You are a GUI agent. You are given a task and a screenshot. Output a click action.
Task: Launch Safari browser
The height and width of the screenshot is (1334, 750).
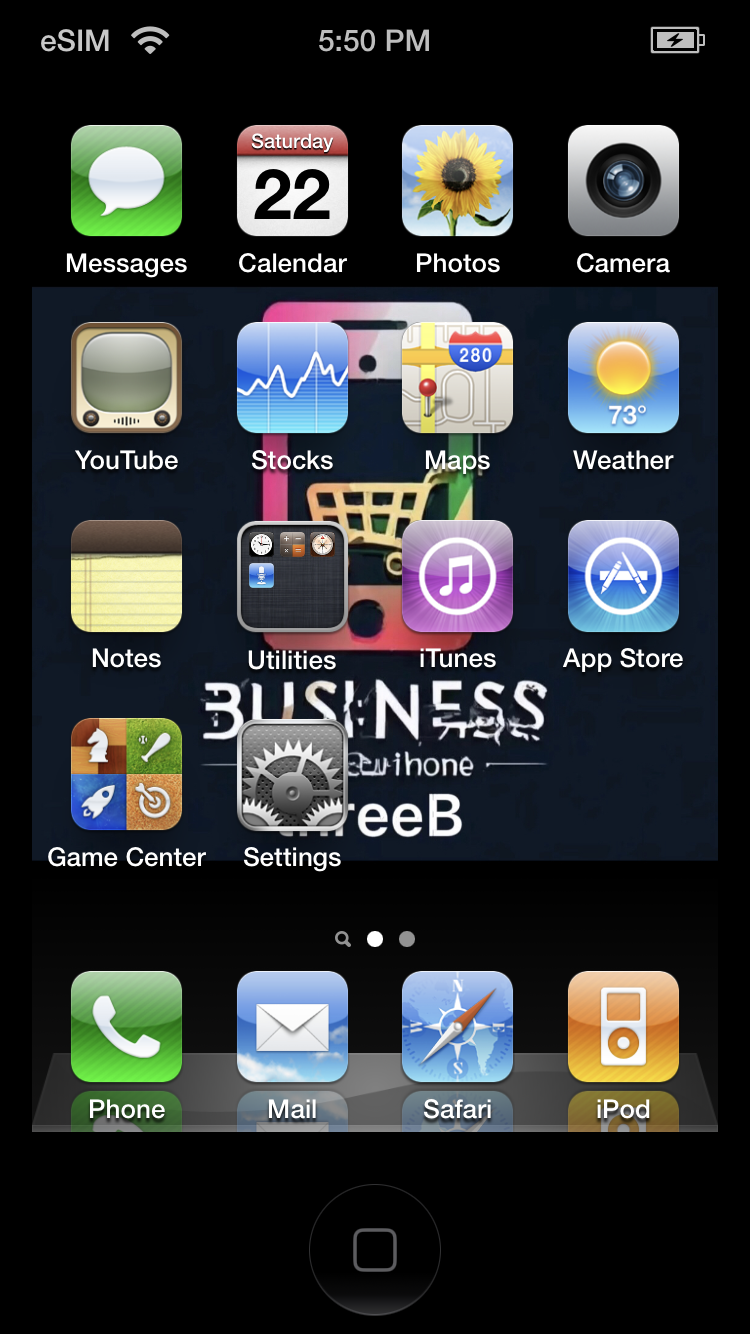tap(457, 1027)
